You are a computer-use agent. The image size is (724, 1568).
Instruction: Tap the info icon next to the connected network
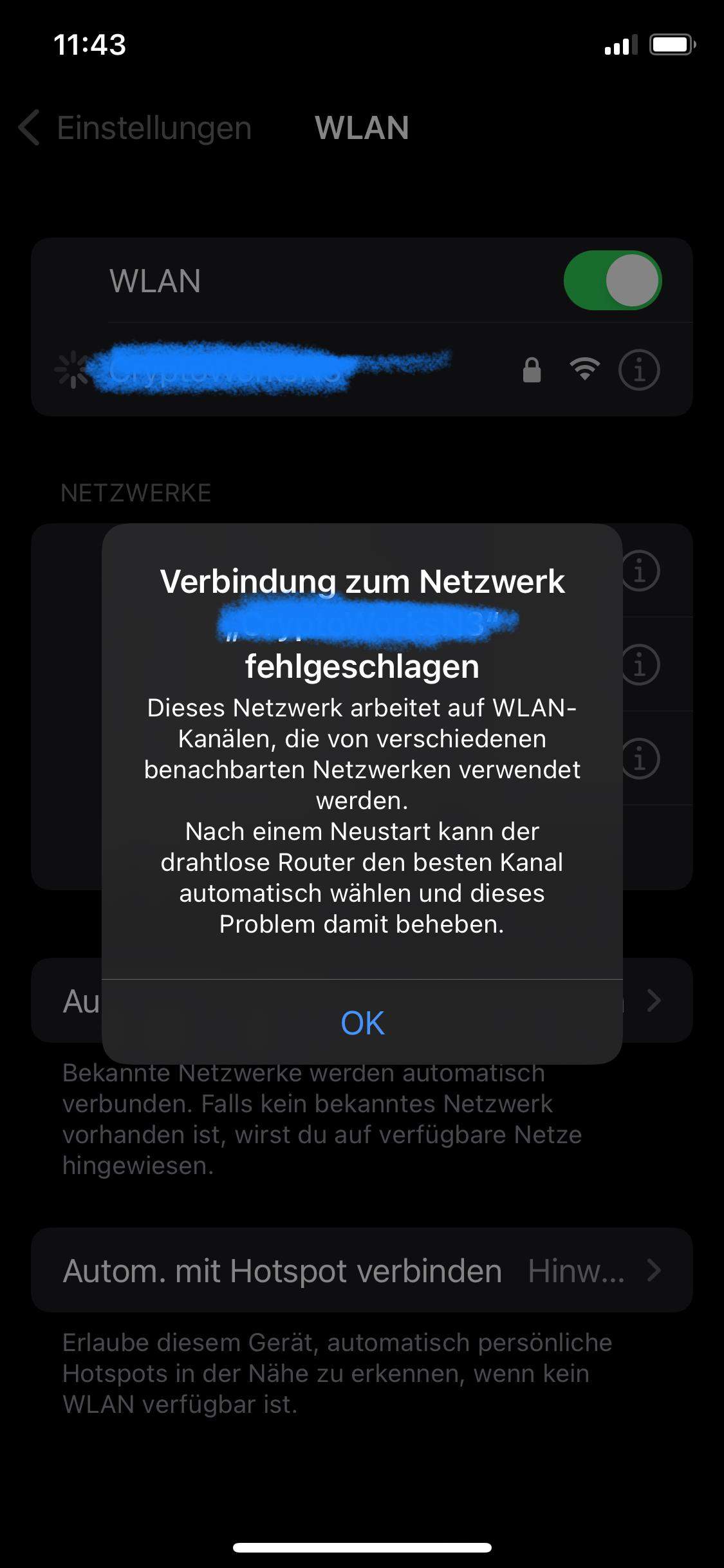pyautogui.click(x=639, y=370)
